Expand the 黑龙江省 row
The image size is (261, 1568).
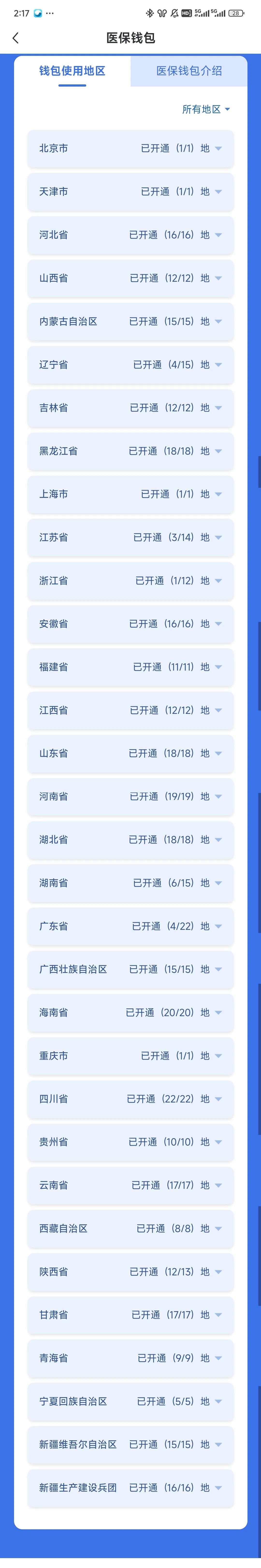pyautogui.click(x=218, y=451)
